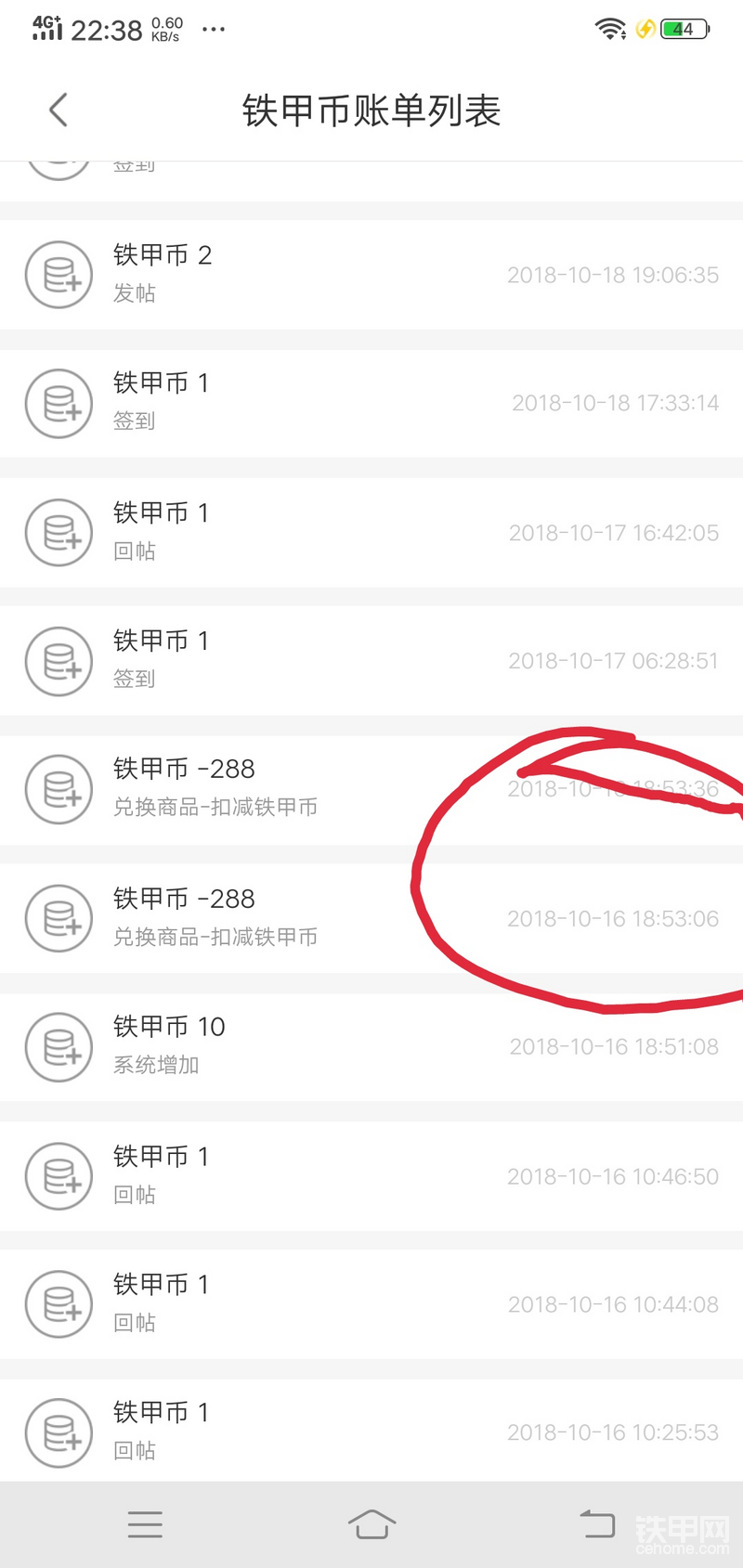Go back from the 铁甲币账单列表 page
743x1568 pixels.
[x=59, y=110]
